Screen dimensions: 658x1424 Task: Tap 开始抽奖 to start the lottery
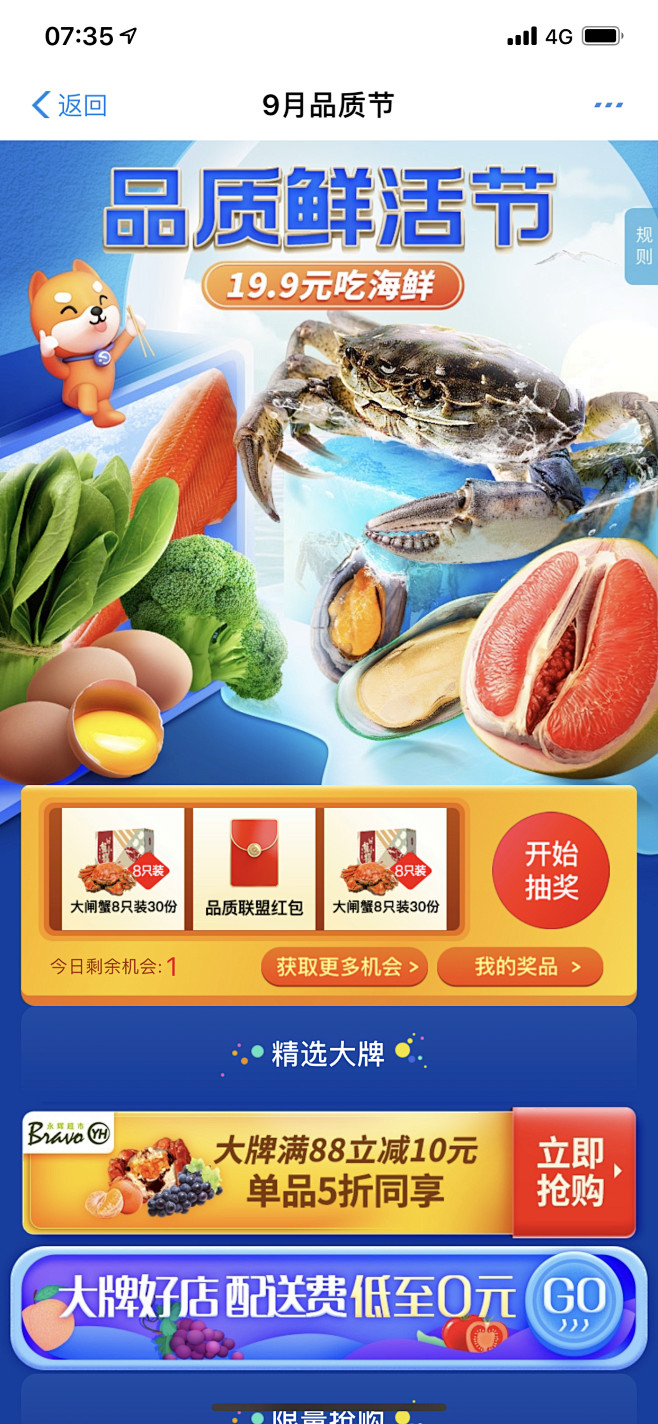click(551, 870)
